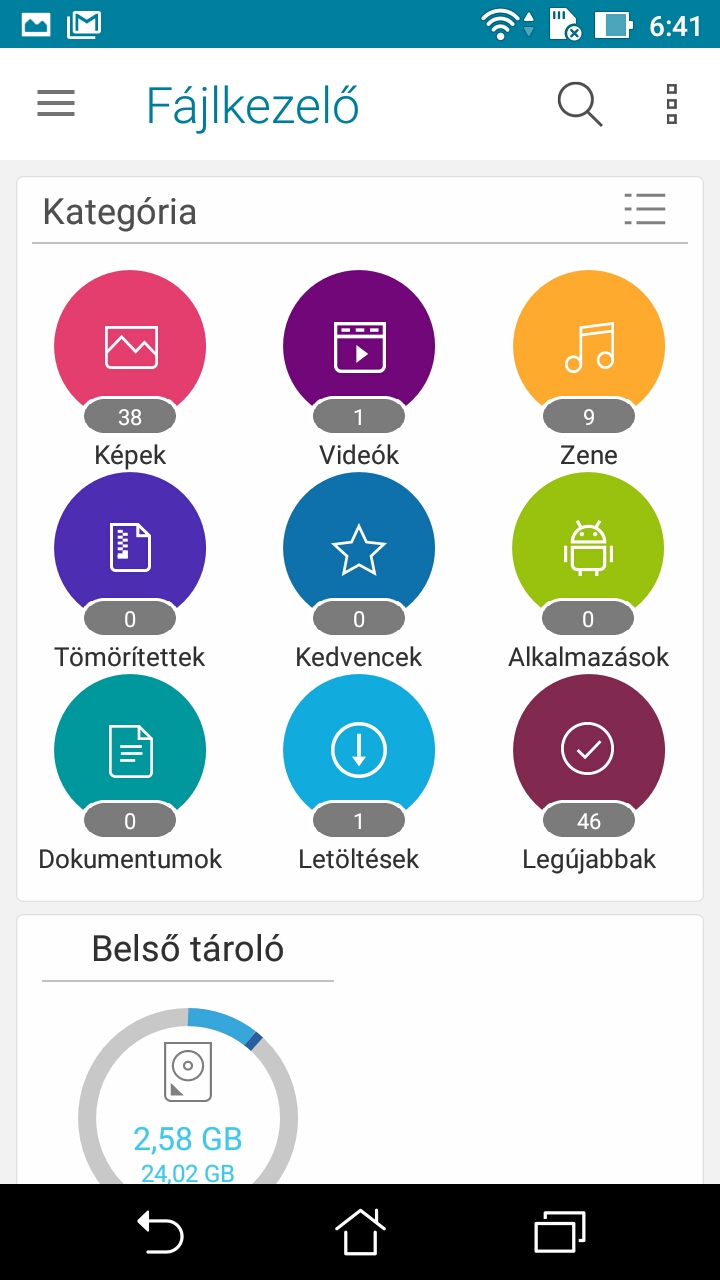Open the overflow menu
Image resolution: width=720 pixels, height=1280 pixels.
point(672,104)
